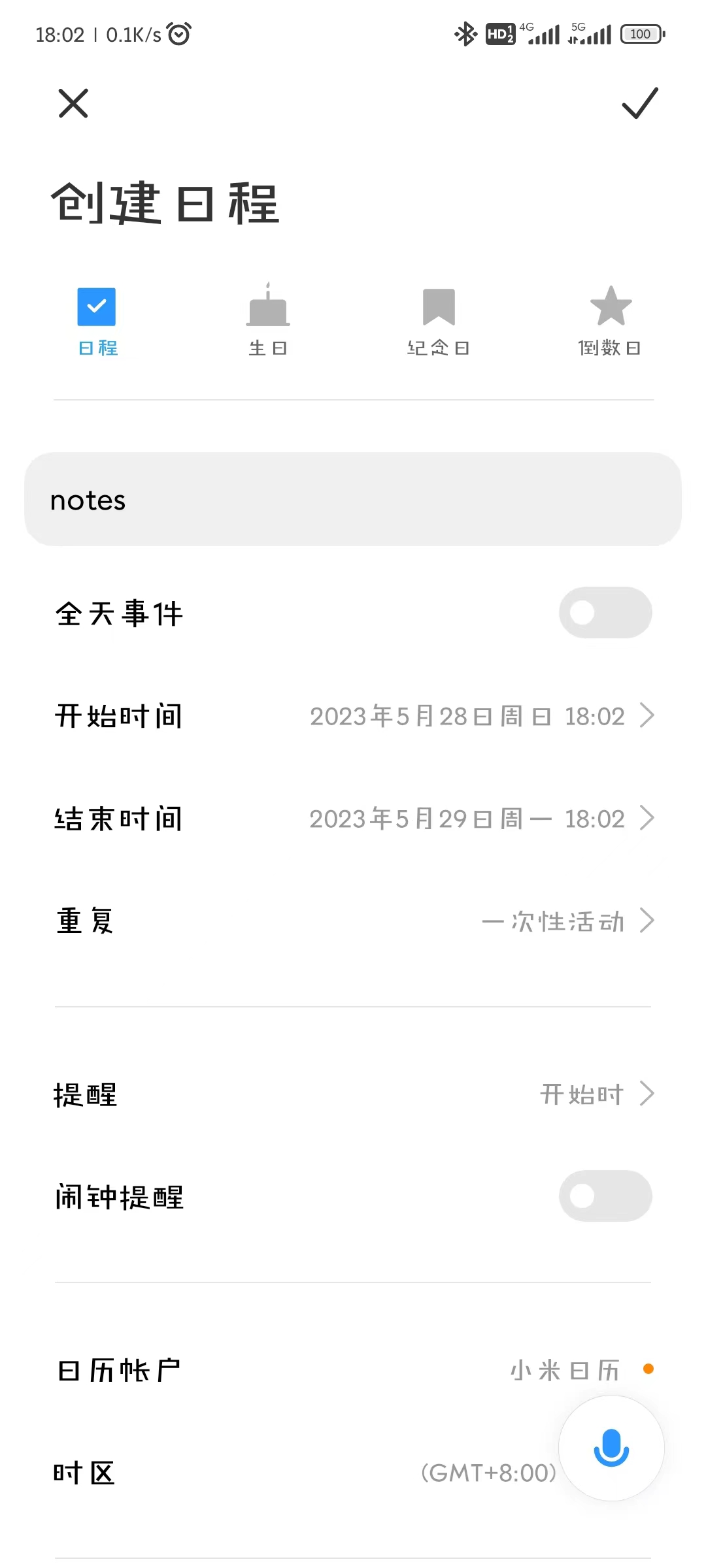Turn on the 闹钟提醒 alarm reminder

(x=605, y=1196)
